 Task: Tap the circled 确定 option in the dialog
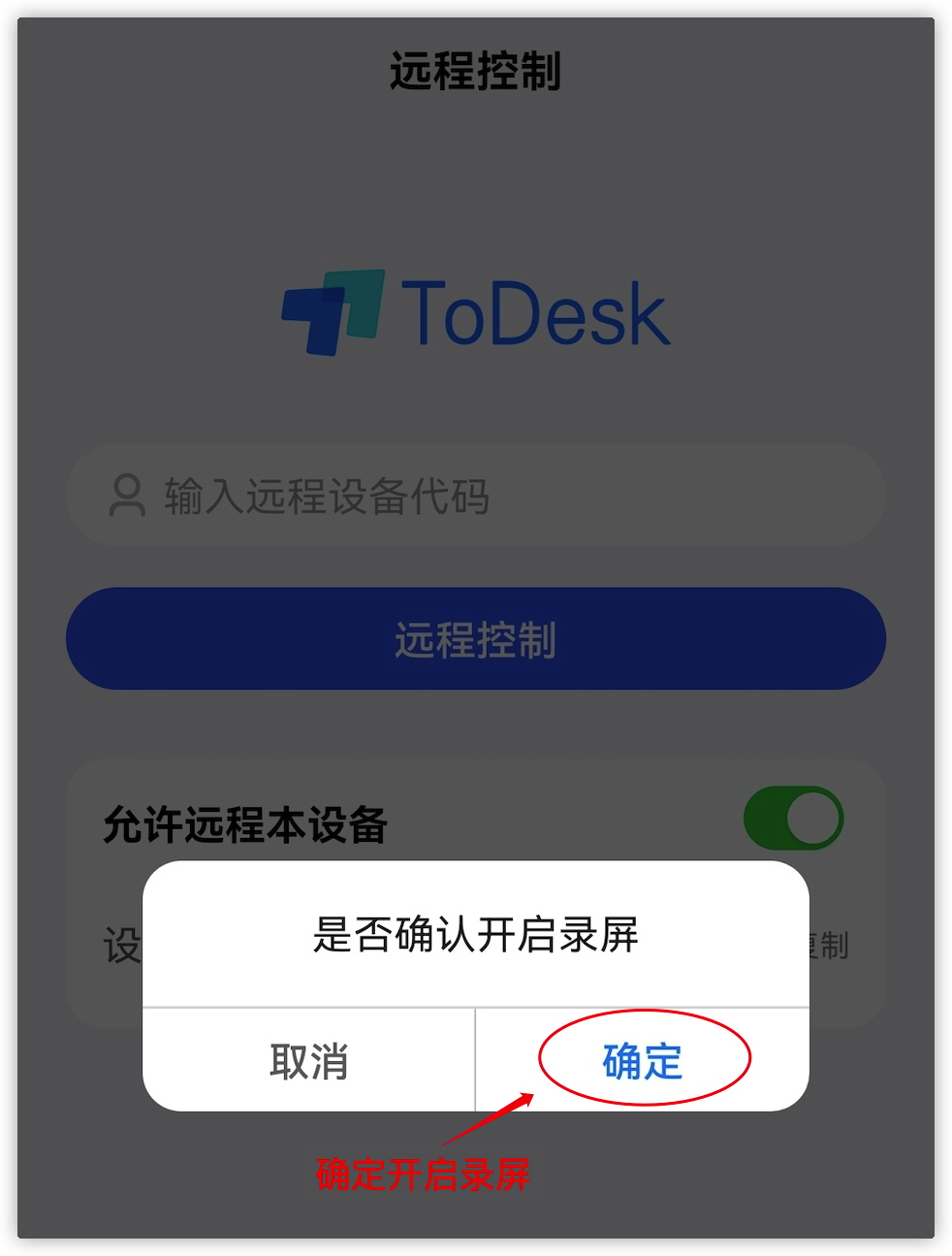coord(642,1061)
